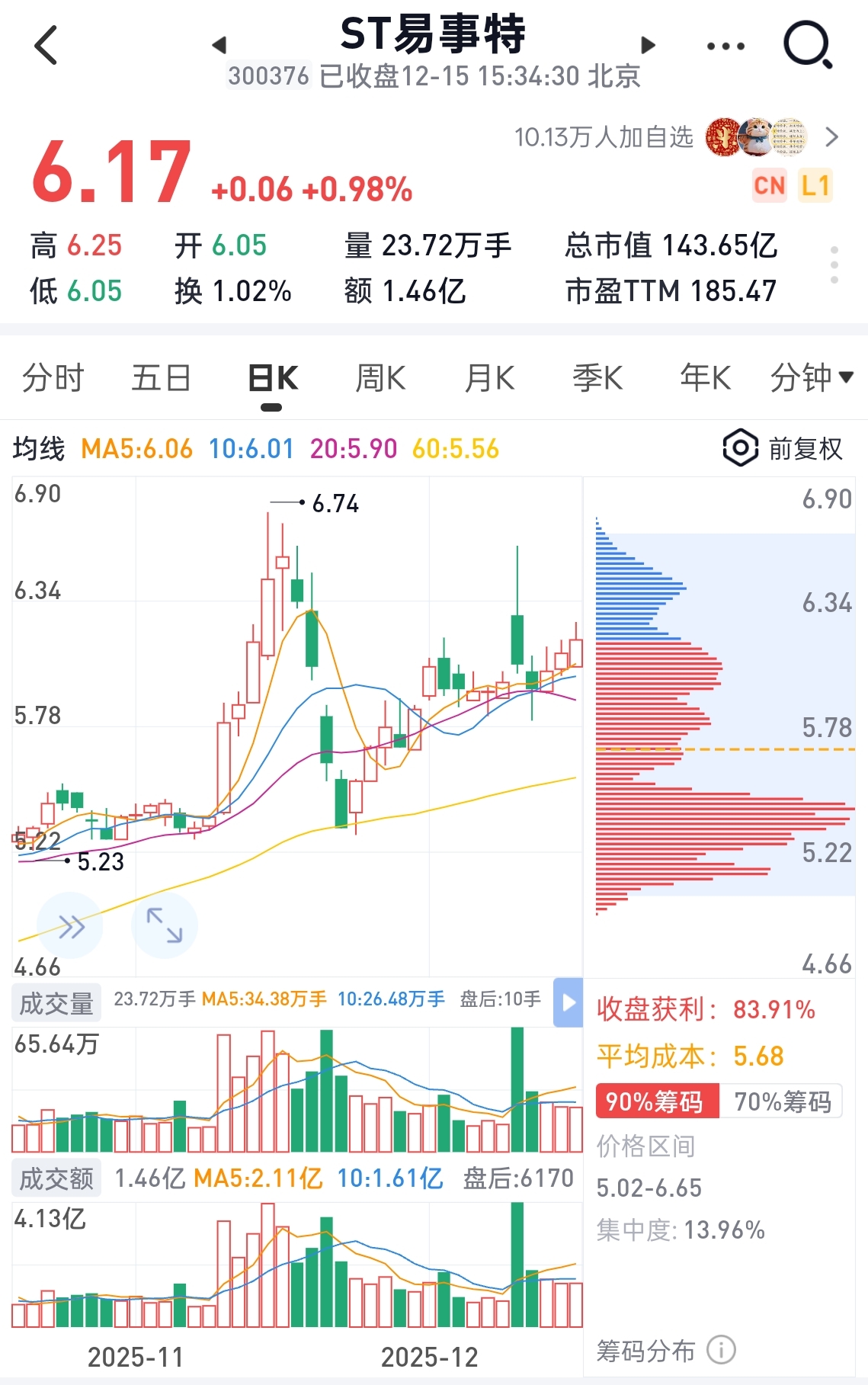The width and height of the screenshot is (868, 1385).
Task: Expand chart fullscreen via the diagonal arrows icon
Action: [165, 925]
